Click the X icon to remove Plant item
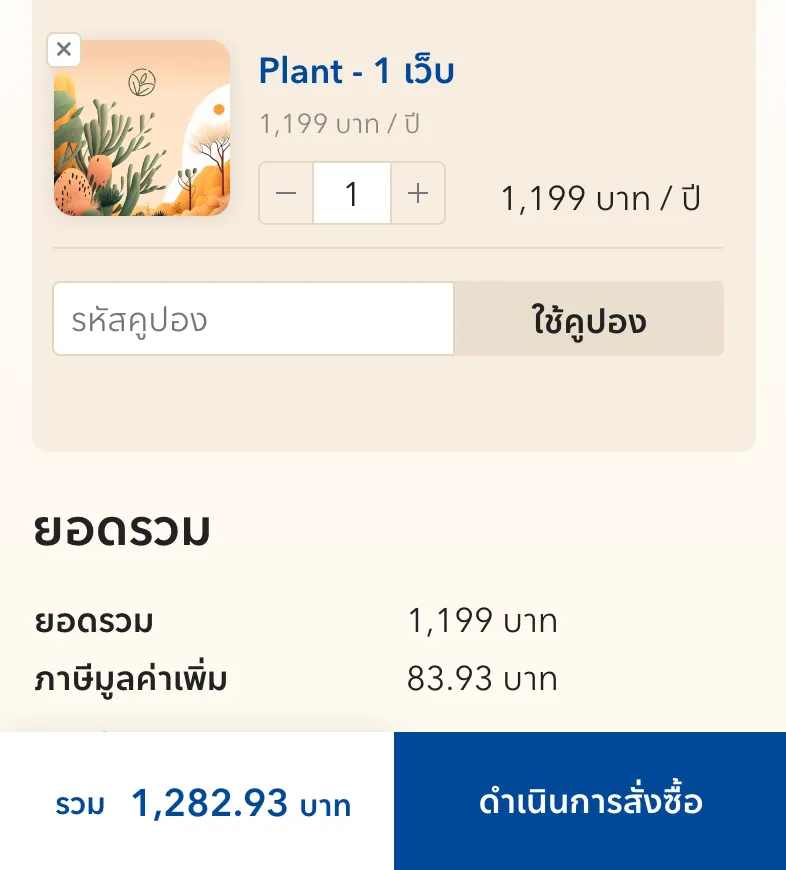This screenshot has width=786, height=870. [x=64, y=49]
